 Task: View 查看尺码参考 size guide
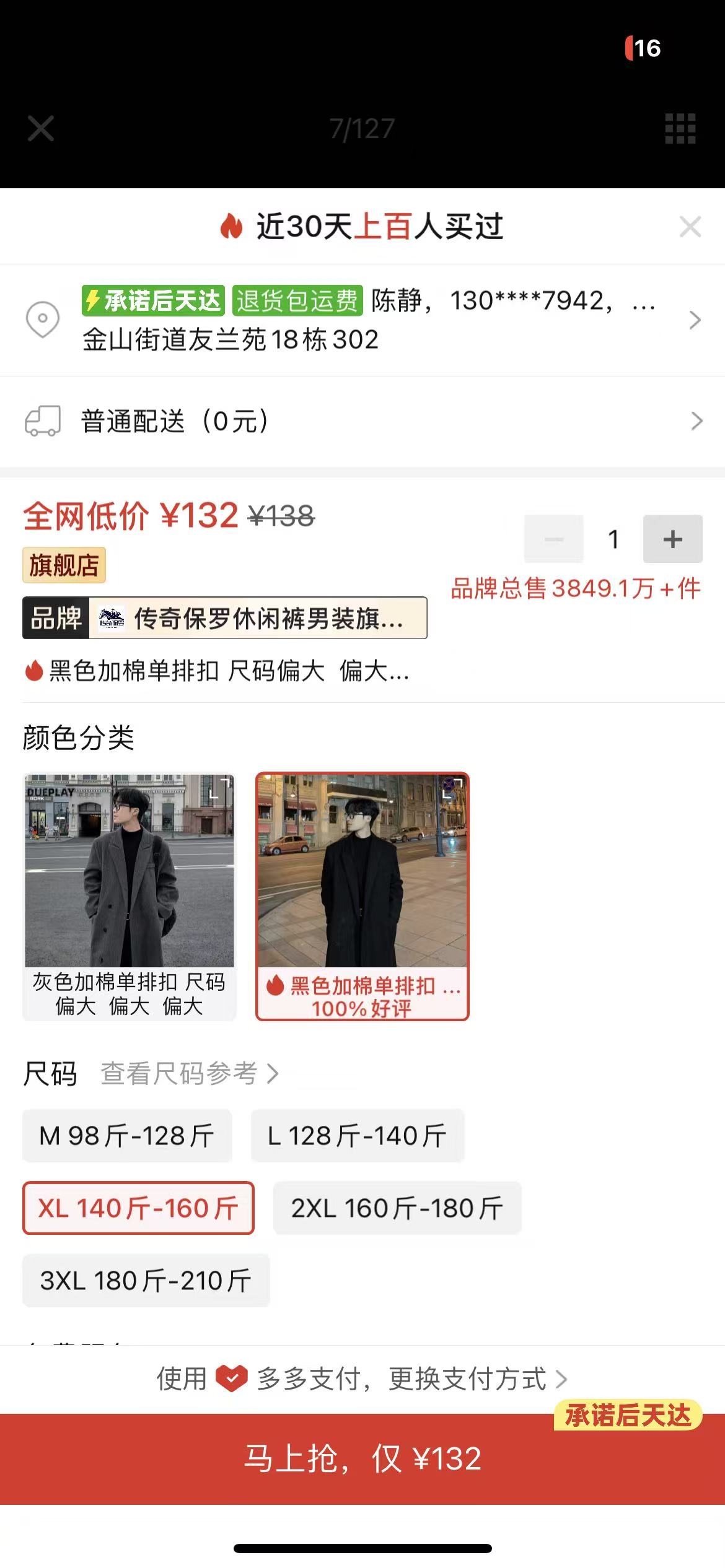tap(189, 1074)
